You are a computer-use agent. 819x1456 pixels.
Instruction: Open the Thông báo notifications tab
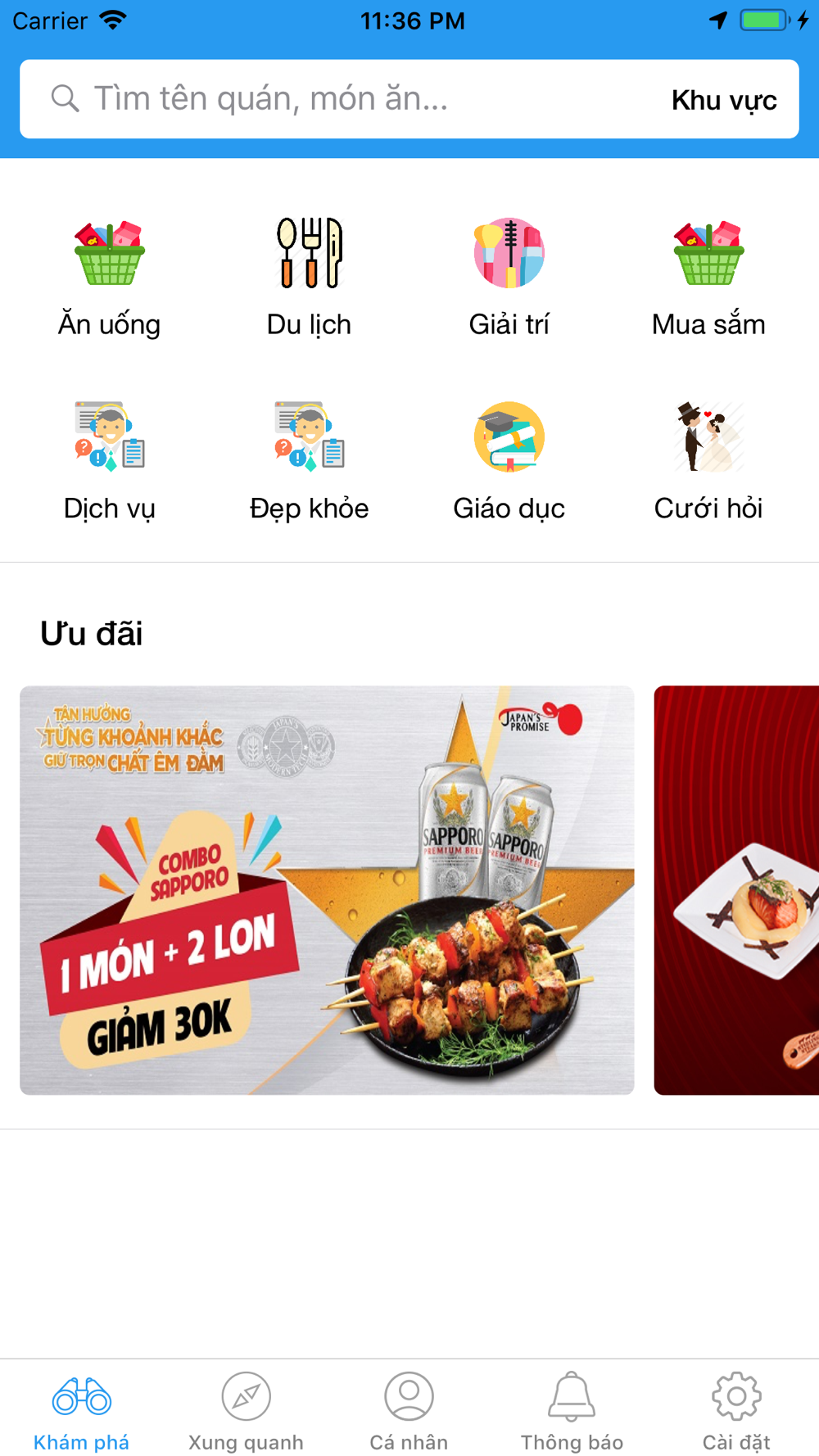(572, 1410)
